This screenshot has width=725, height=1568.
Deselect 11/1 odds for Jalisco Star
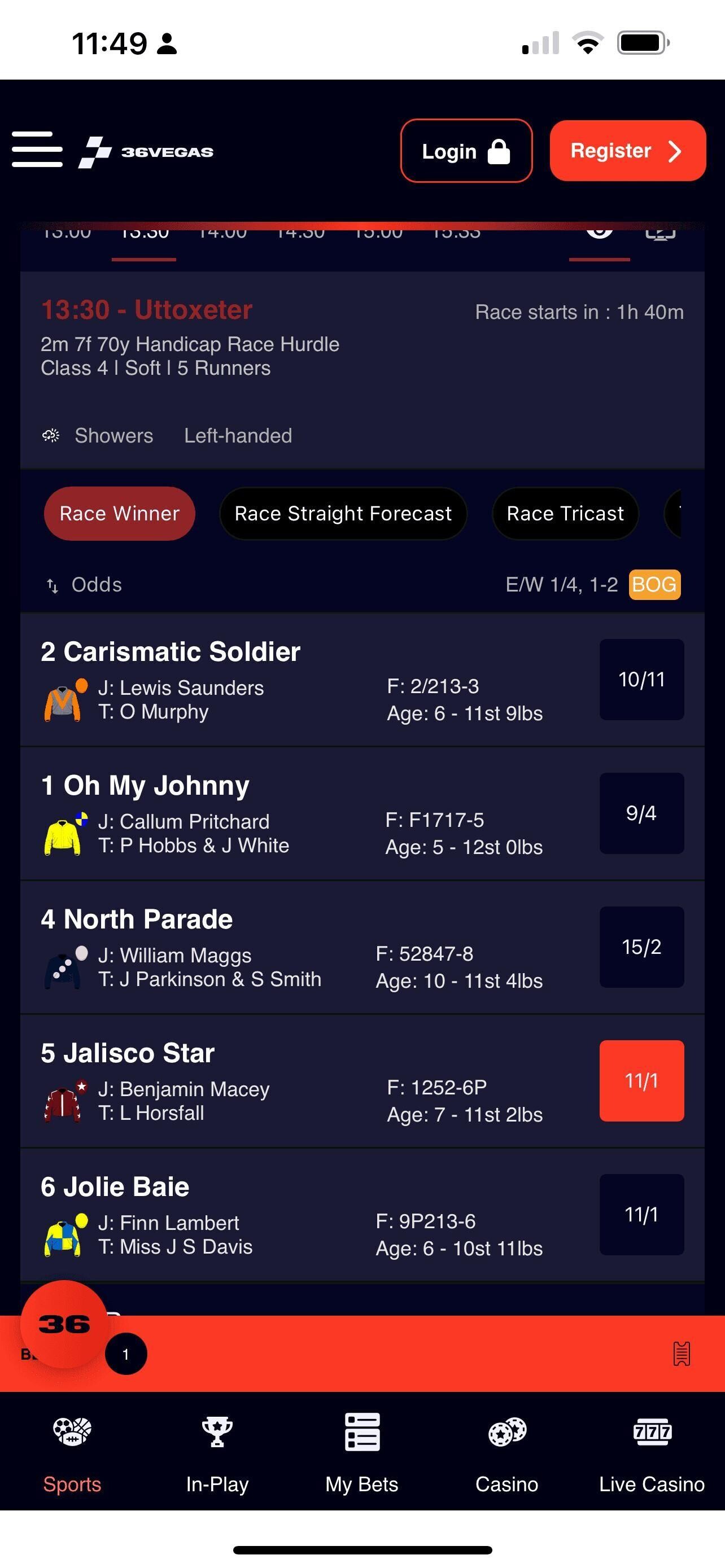pos(641,1081)
